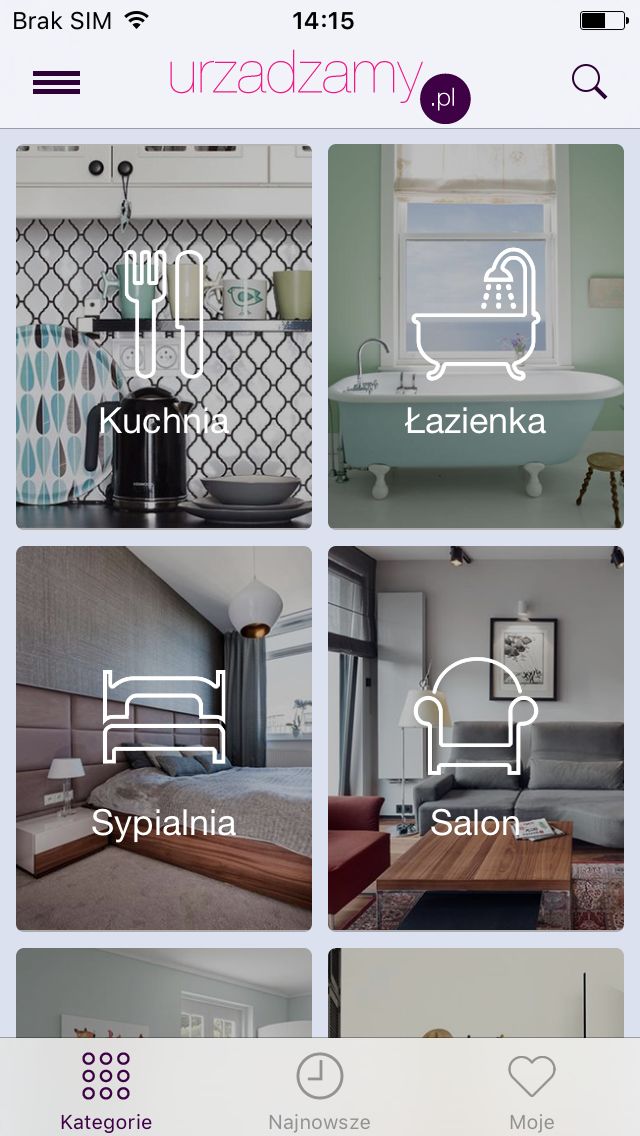This screenshot has height=1136, width=640.
Task: Browse the Salon category
Action: tap(475, 738)
